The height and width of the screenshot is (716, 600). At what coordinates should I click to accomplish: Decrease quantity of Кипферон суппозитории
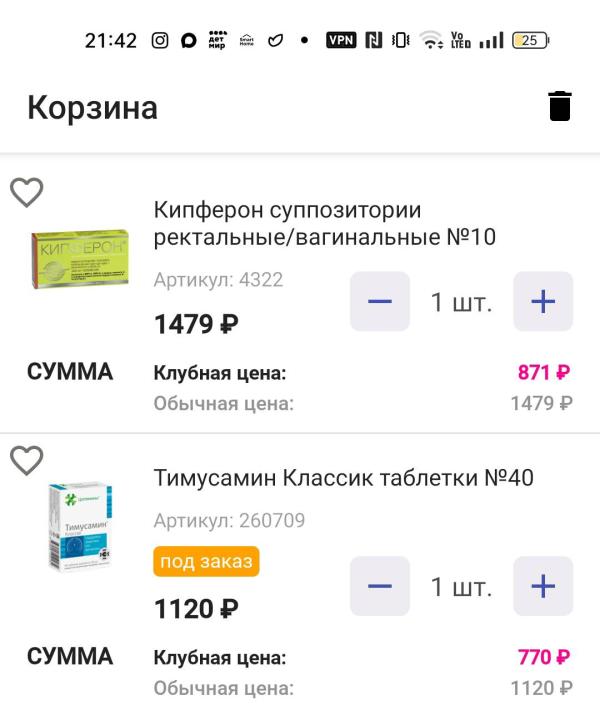380,301
